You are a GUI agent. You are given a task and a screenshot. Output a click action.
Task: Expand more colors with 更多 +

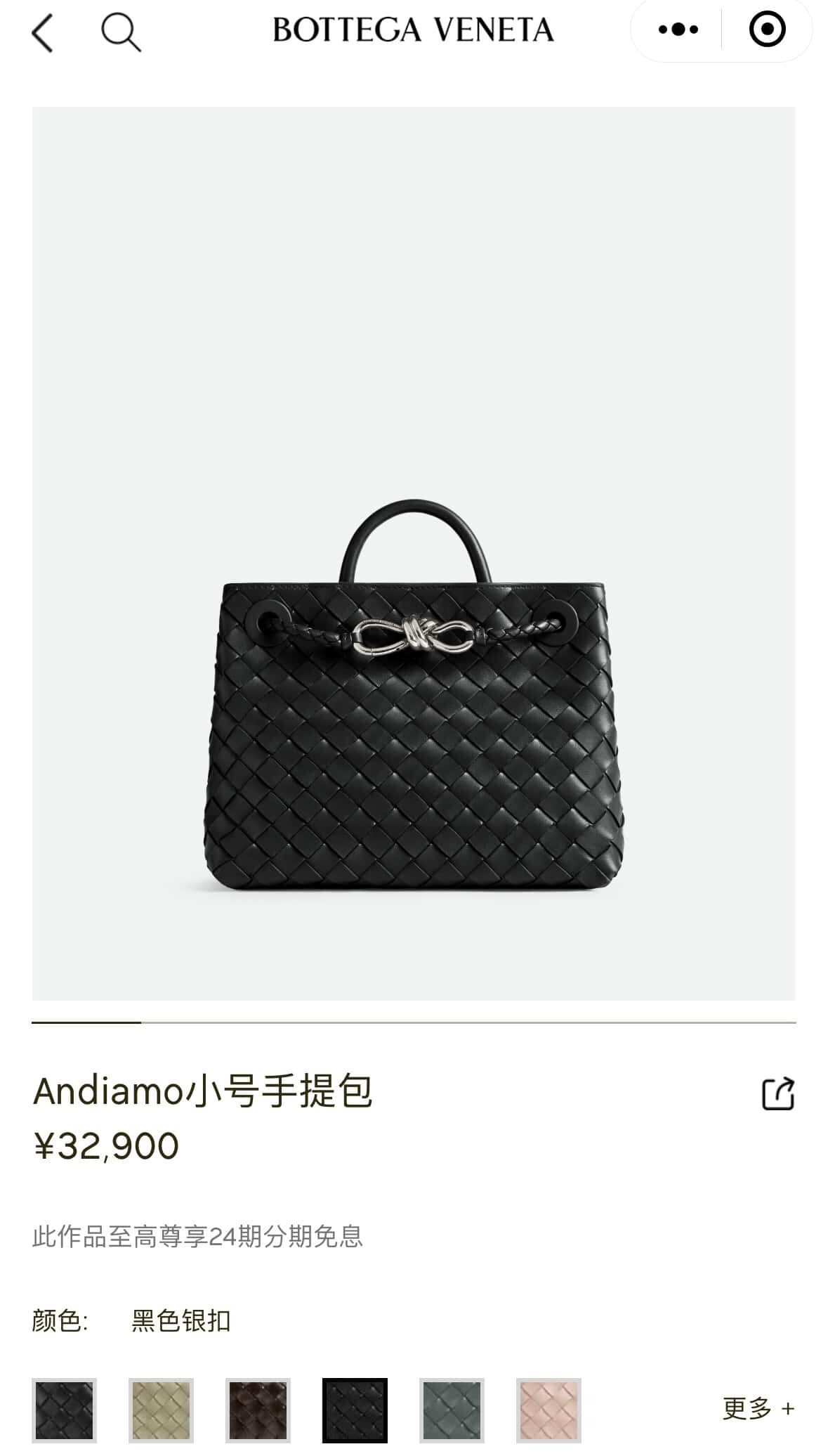(x=758, y=1408)
